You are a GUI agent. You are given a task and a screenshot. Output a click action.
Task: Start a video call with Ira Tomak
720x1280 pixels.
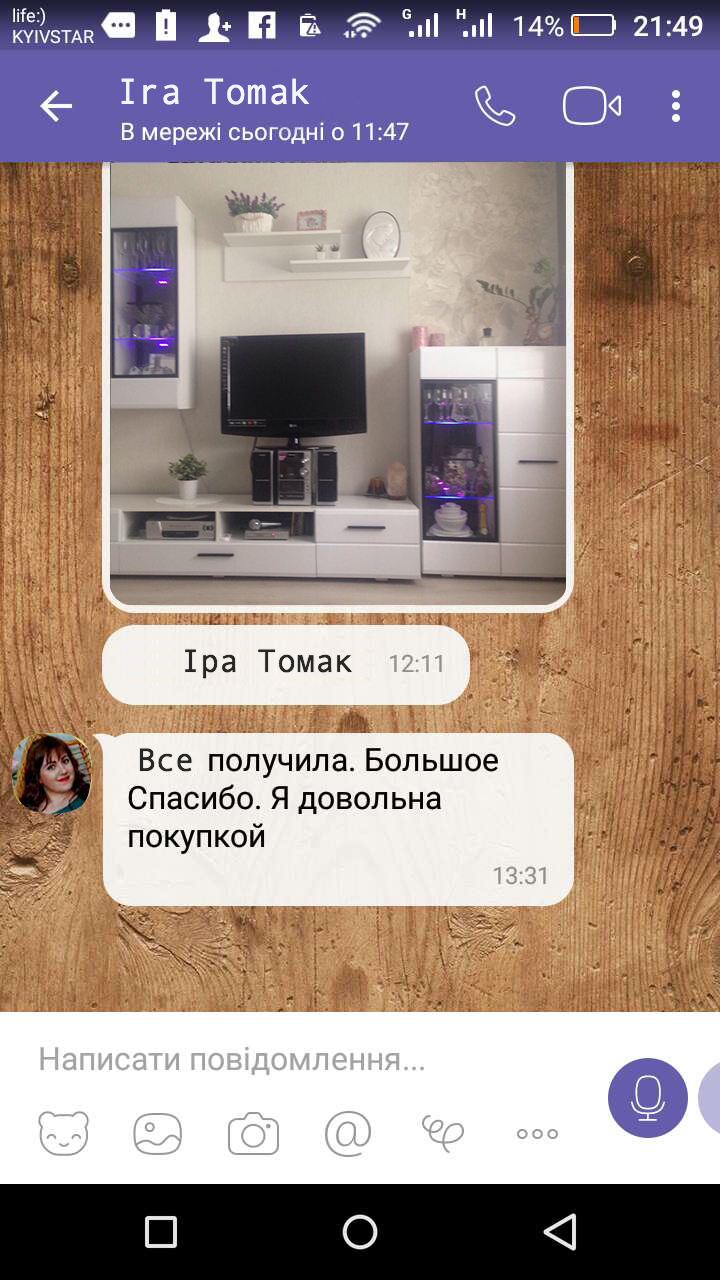click(x=591, y=106)
